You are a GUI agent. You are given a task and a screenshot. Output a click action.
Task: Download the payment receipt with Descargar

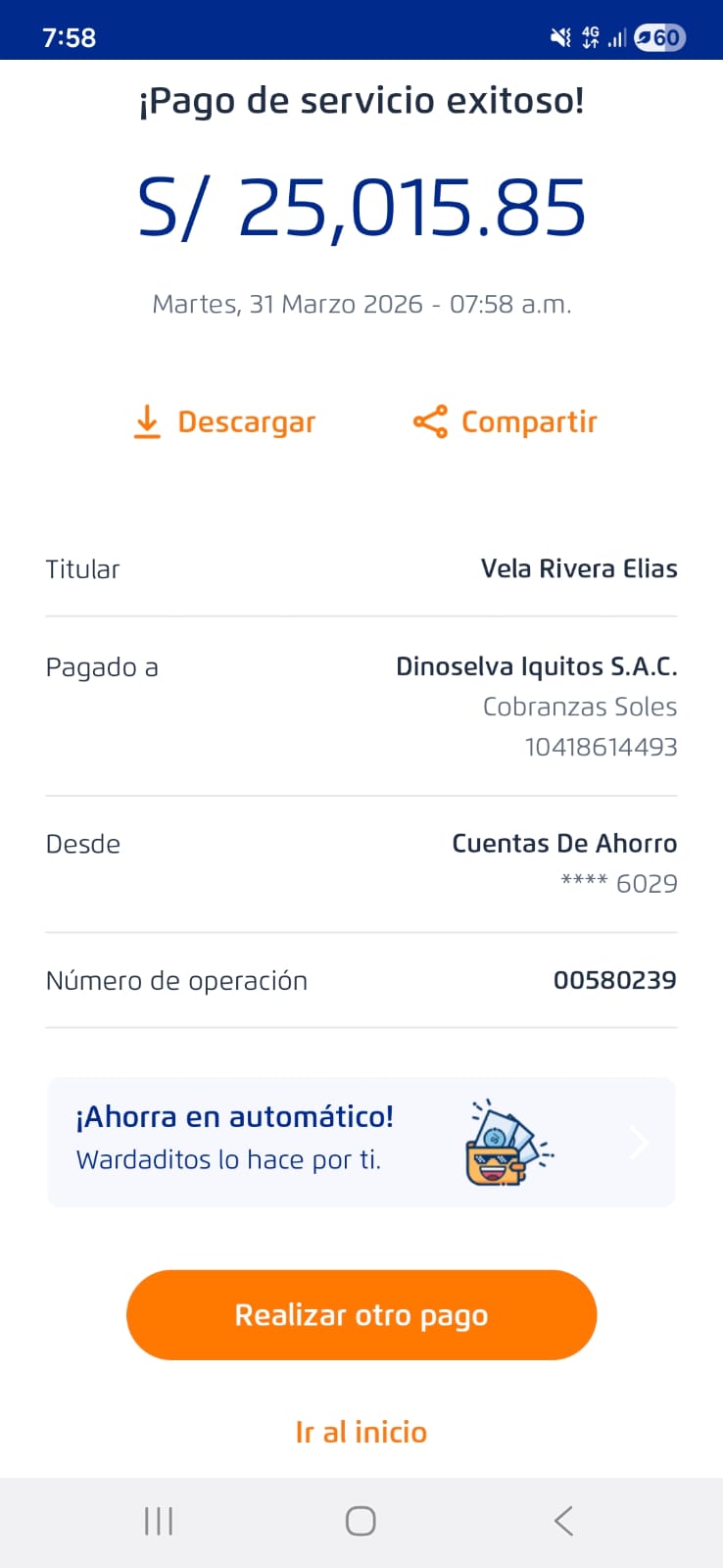pos(224,422)
